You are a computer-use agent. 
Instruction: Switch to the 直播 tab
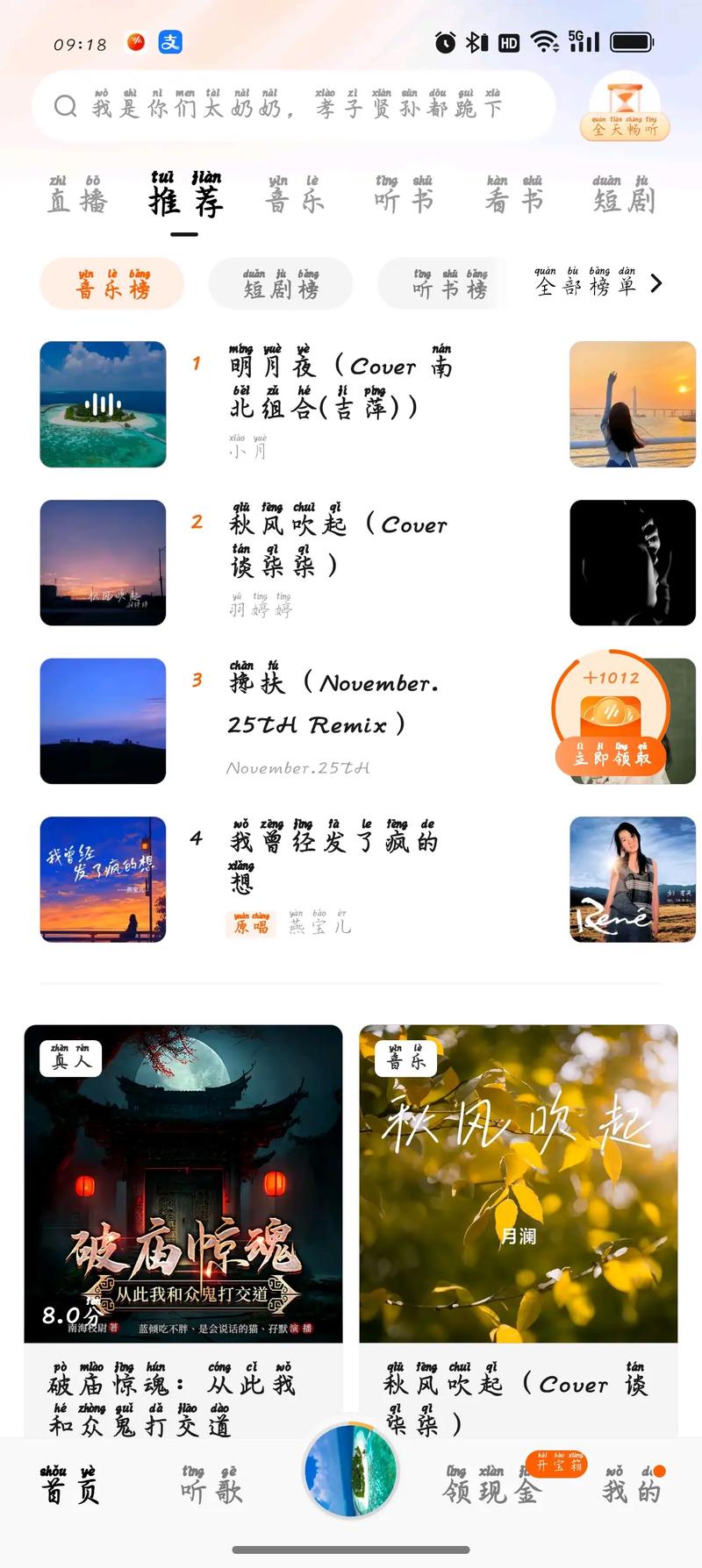click(x=77, y=196)
